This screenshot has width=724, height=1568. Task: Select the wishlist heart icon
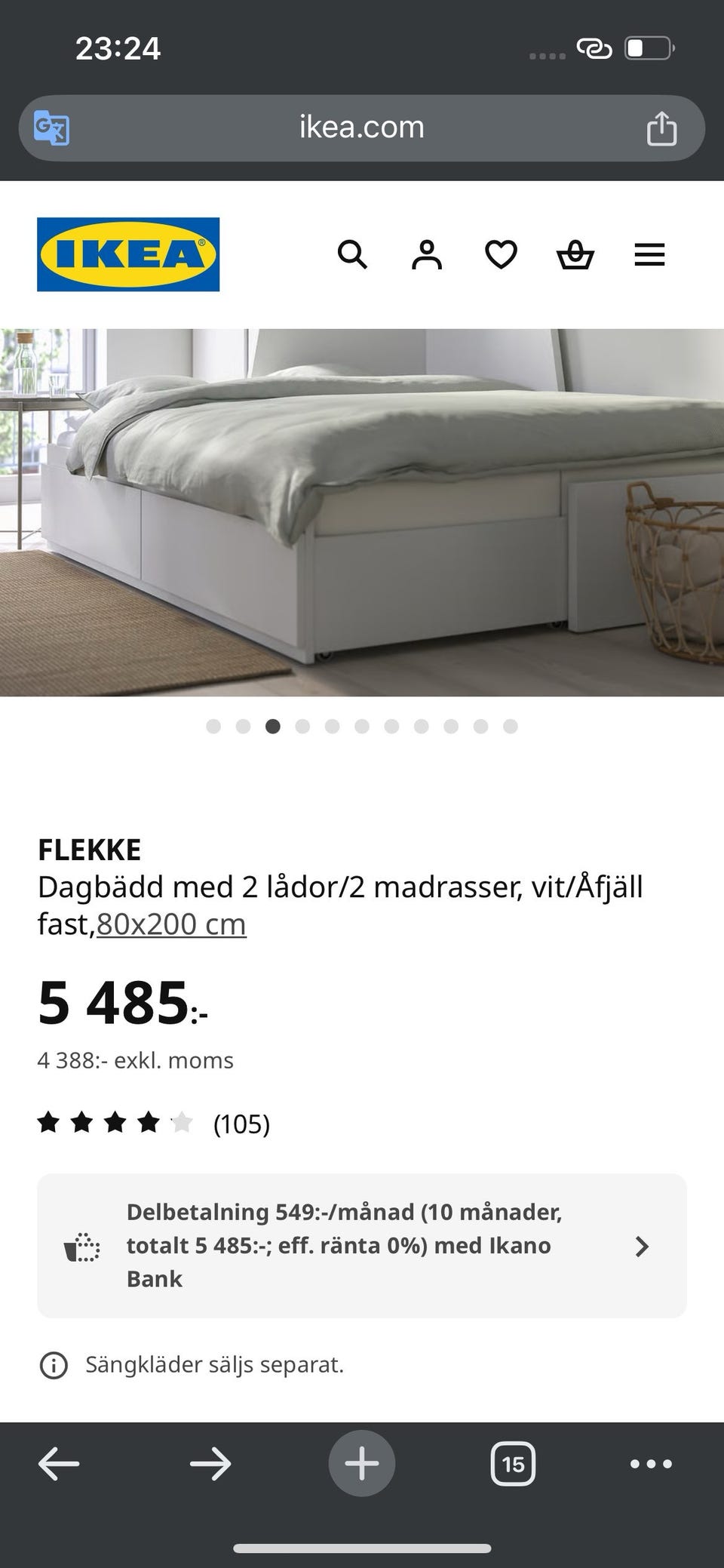[500, 255]
